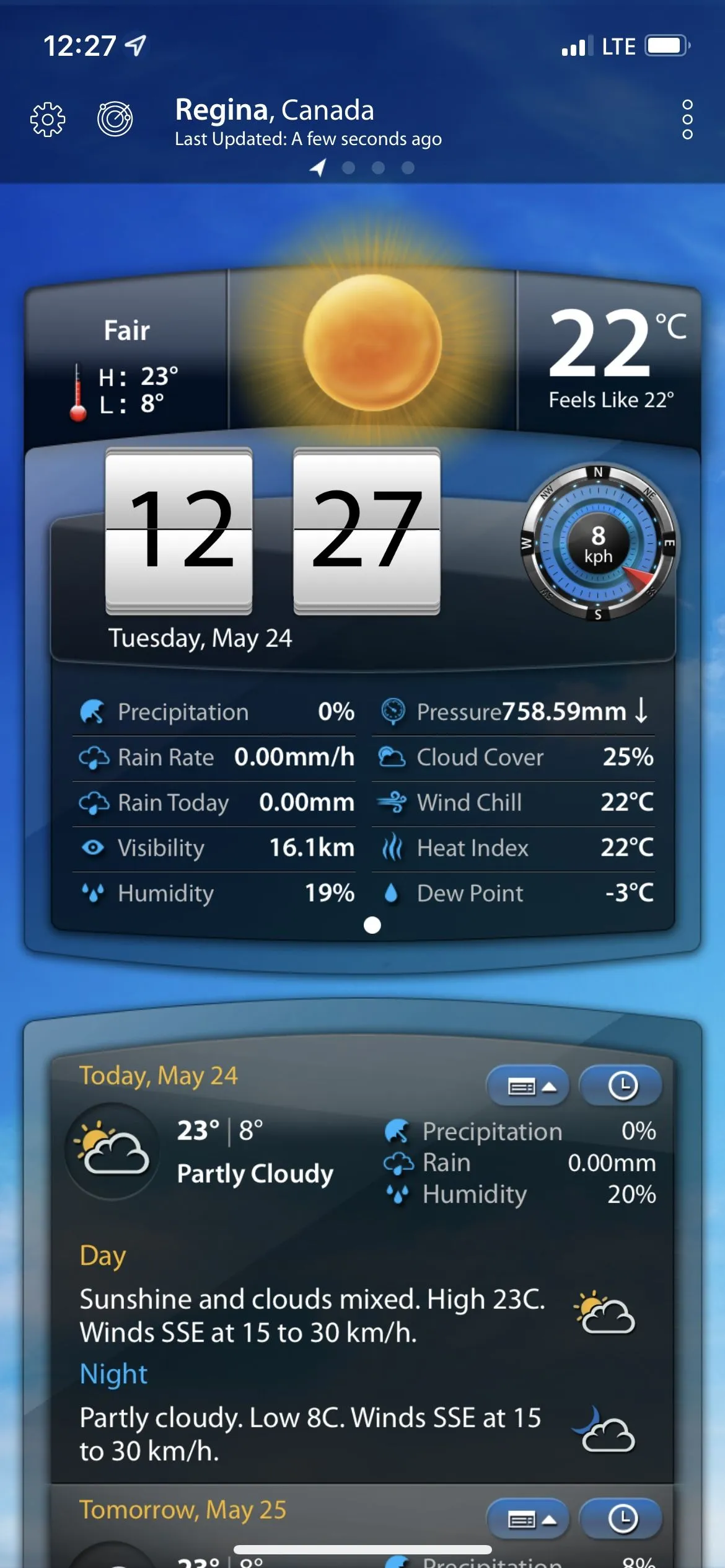The height and width of the screenshot is (1568, 725).
Task: Tap the wind speed compass widget
Action: [x=598, y=544]
